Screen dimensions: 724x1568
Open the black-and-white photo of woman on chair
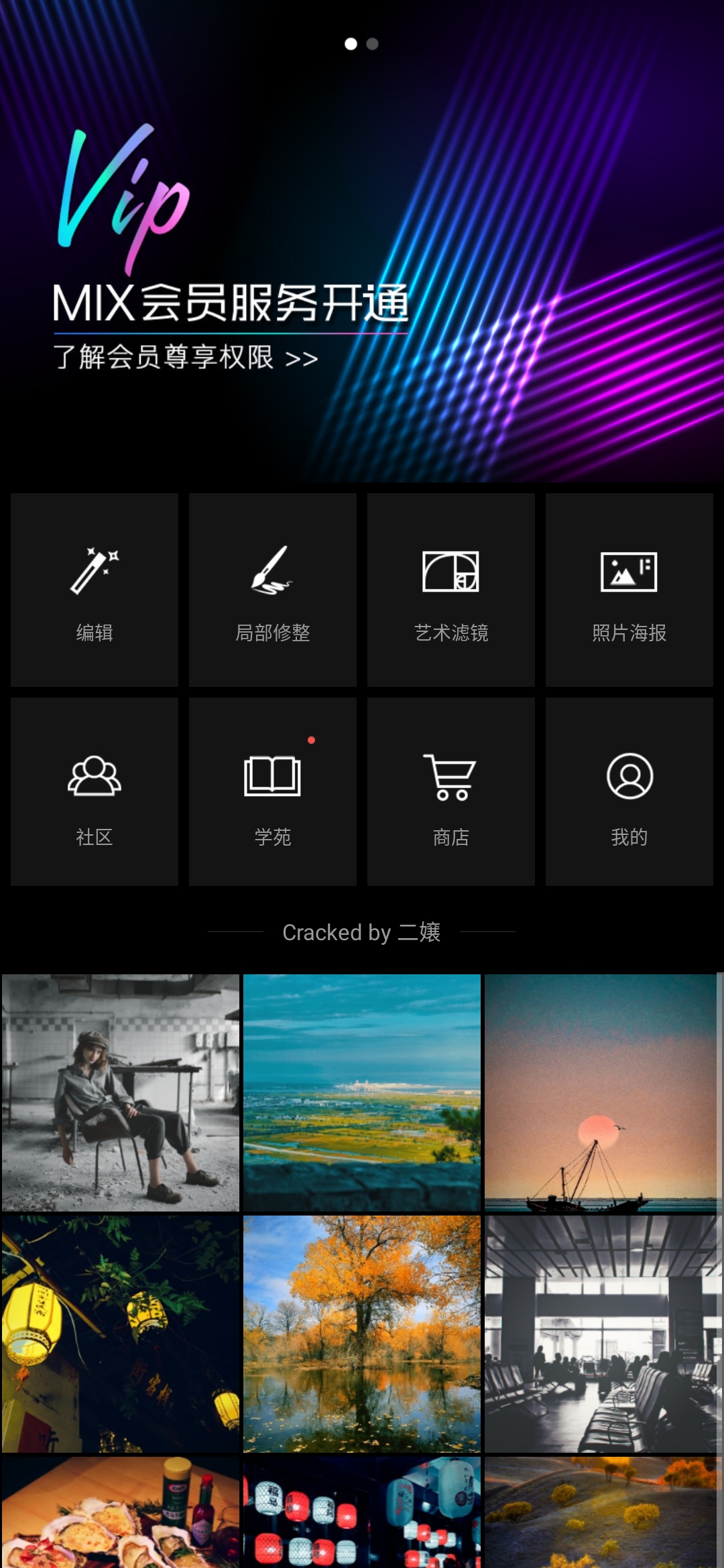pyautogui.click(x=121, y=1093)
